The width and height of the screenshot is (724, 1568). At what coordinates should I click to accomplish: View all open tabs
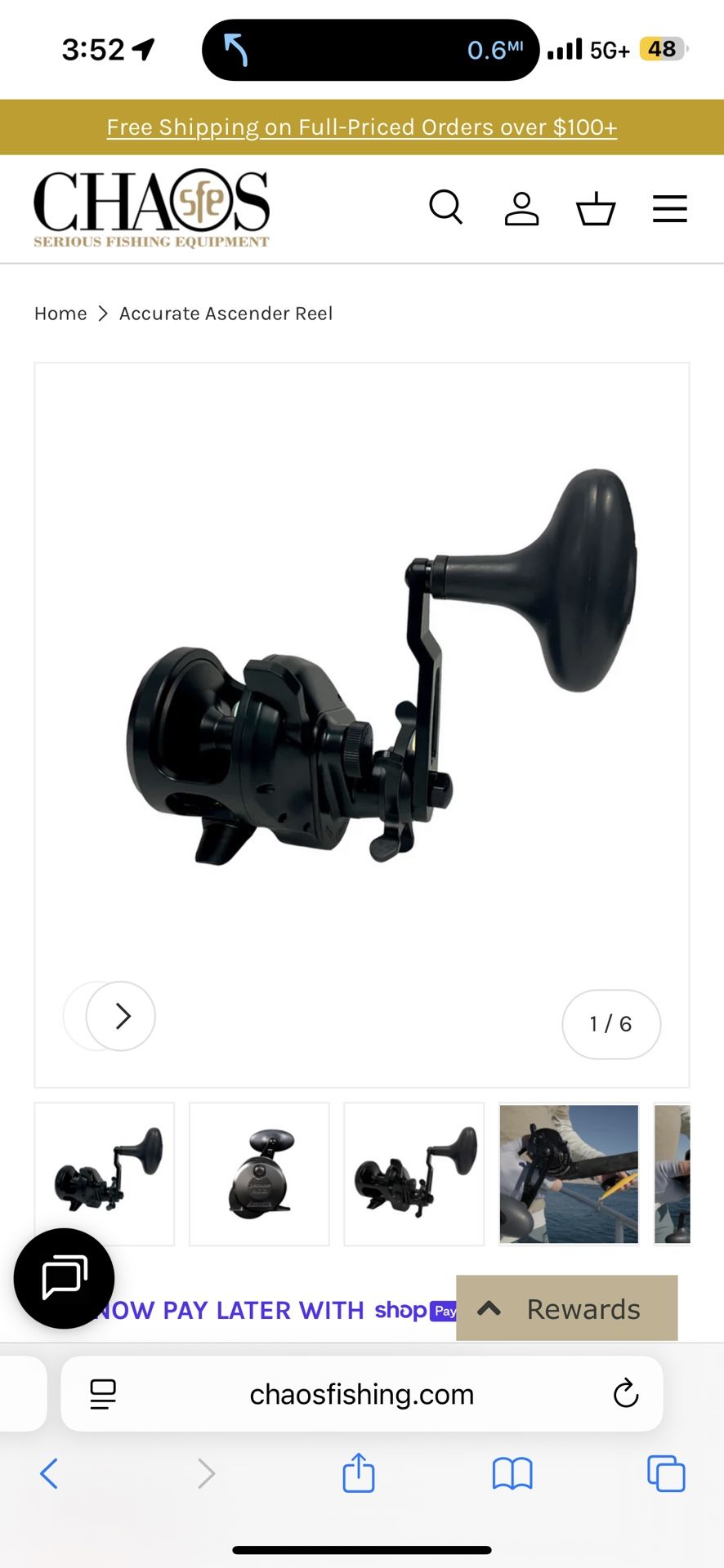666,1473
